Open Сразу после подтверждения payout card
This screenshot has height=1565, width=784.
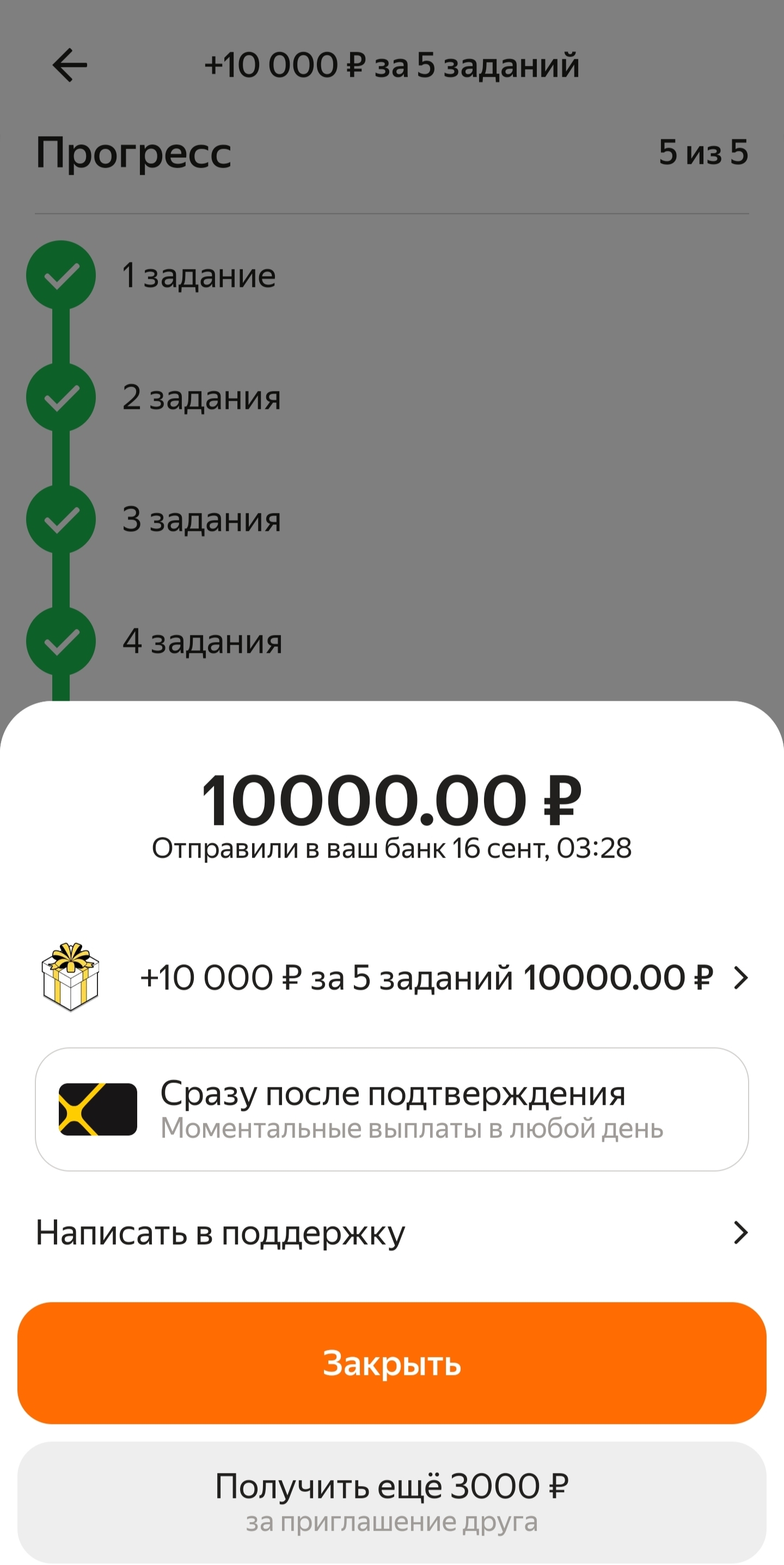(x=391, y=1109)
